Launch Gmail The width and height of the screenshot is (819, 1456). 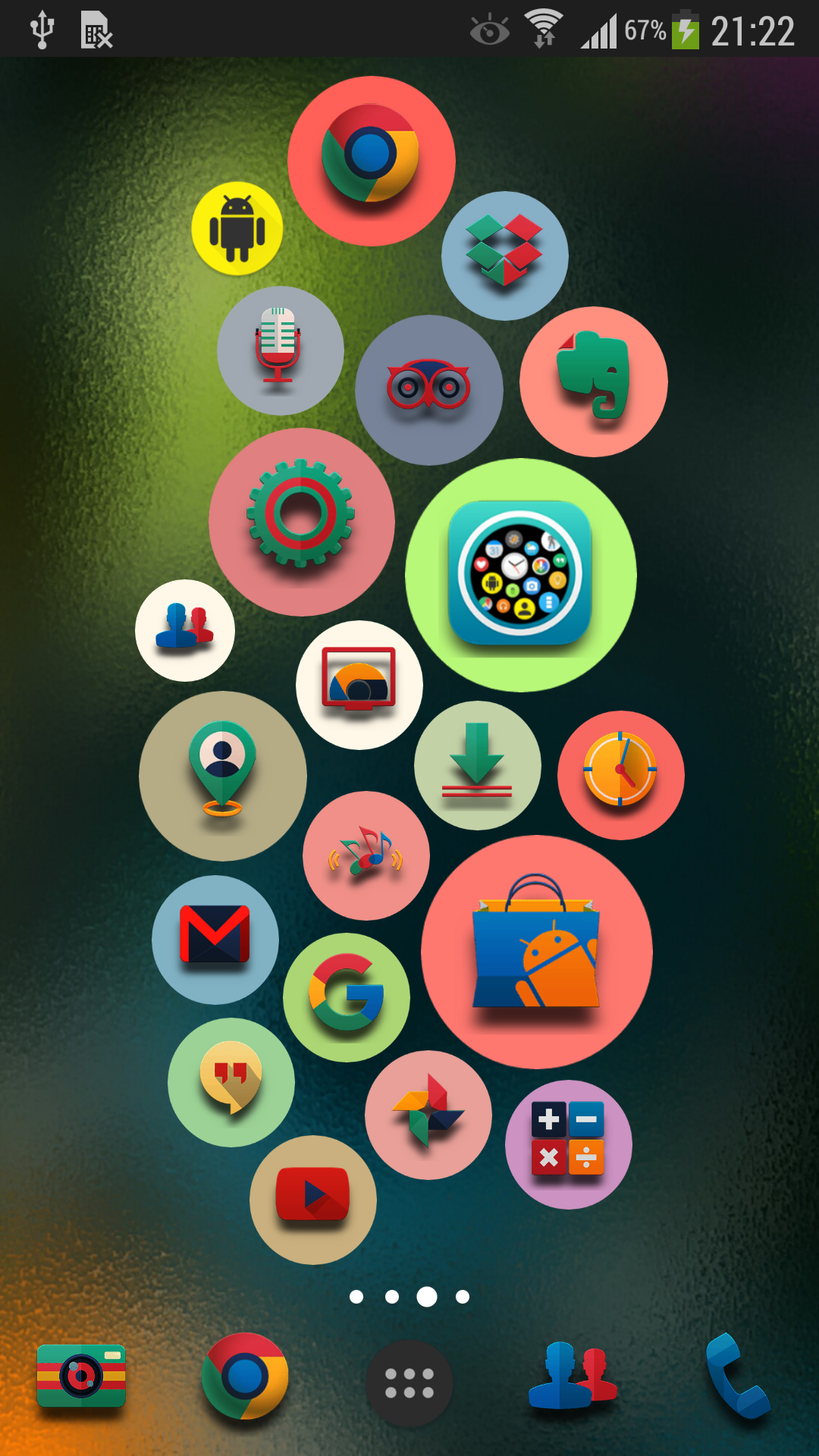pos(215,939)
